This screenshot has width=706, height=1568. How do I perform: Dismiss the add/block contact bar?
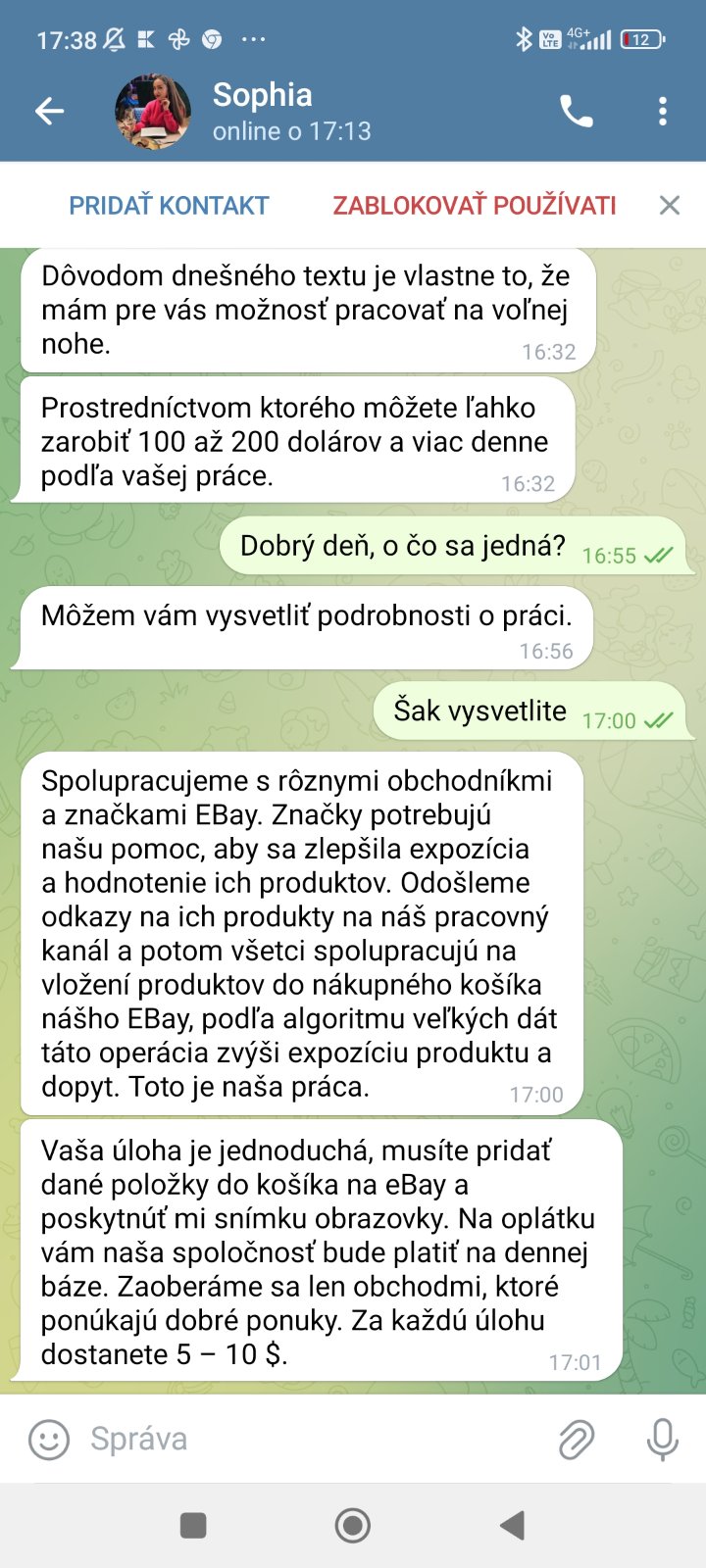(669, 205)
